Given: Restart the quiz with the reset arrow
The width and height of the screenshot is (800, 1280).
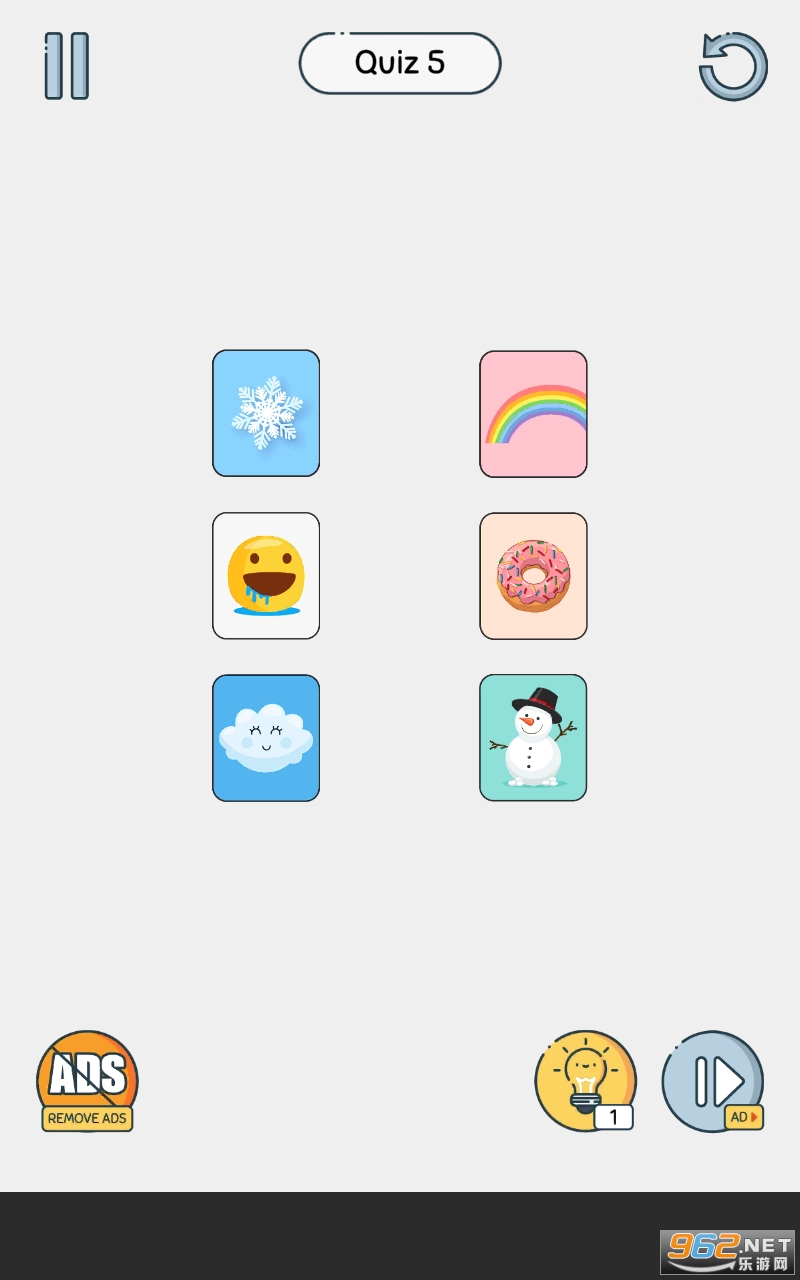Looking at the screenshot, I should tap(733, 66).
